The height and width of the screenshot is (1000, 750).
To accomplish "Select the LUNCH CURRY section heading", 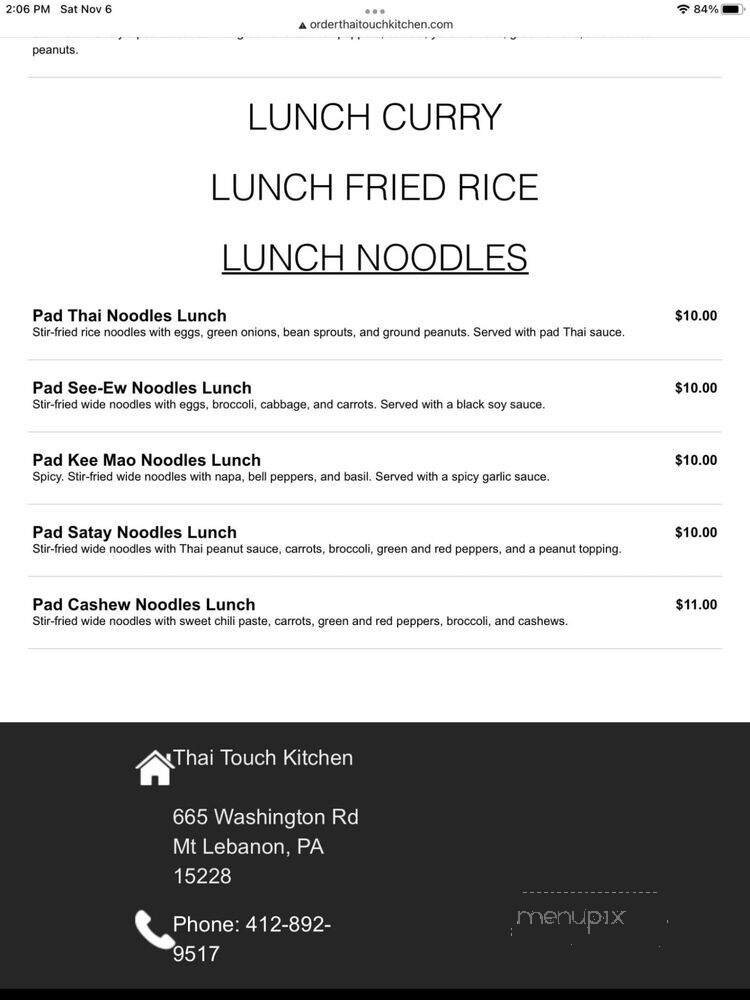I will pos(375,117).
